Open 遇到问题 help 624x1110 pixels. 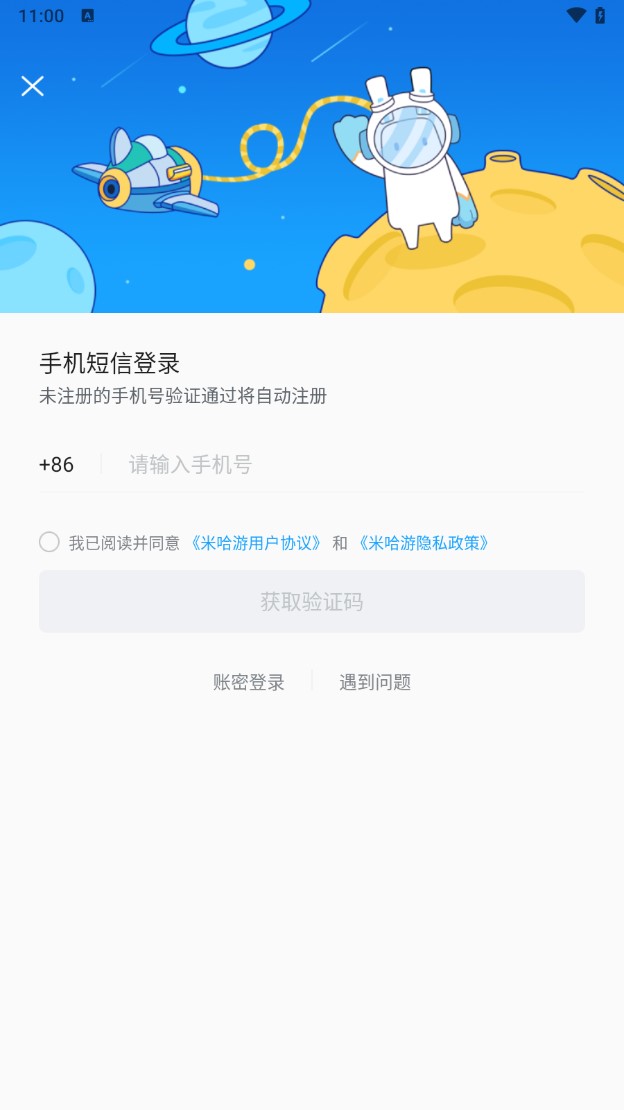click(x=375, y=682)
